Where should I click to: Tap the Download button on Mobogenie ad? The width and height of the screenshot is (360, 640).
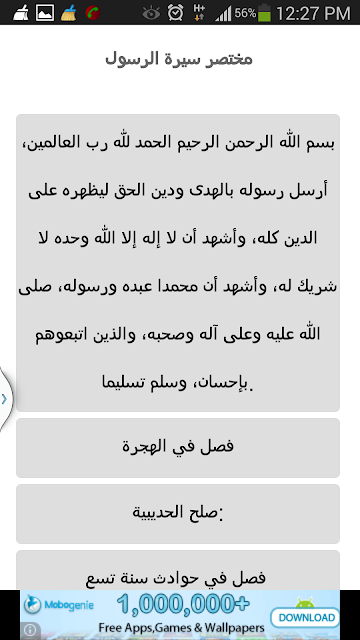pos(305,618)
